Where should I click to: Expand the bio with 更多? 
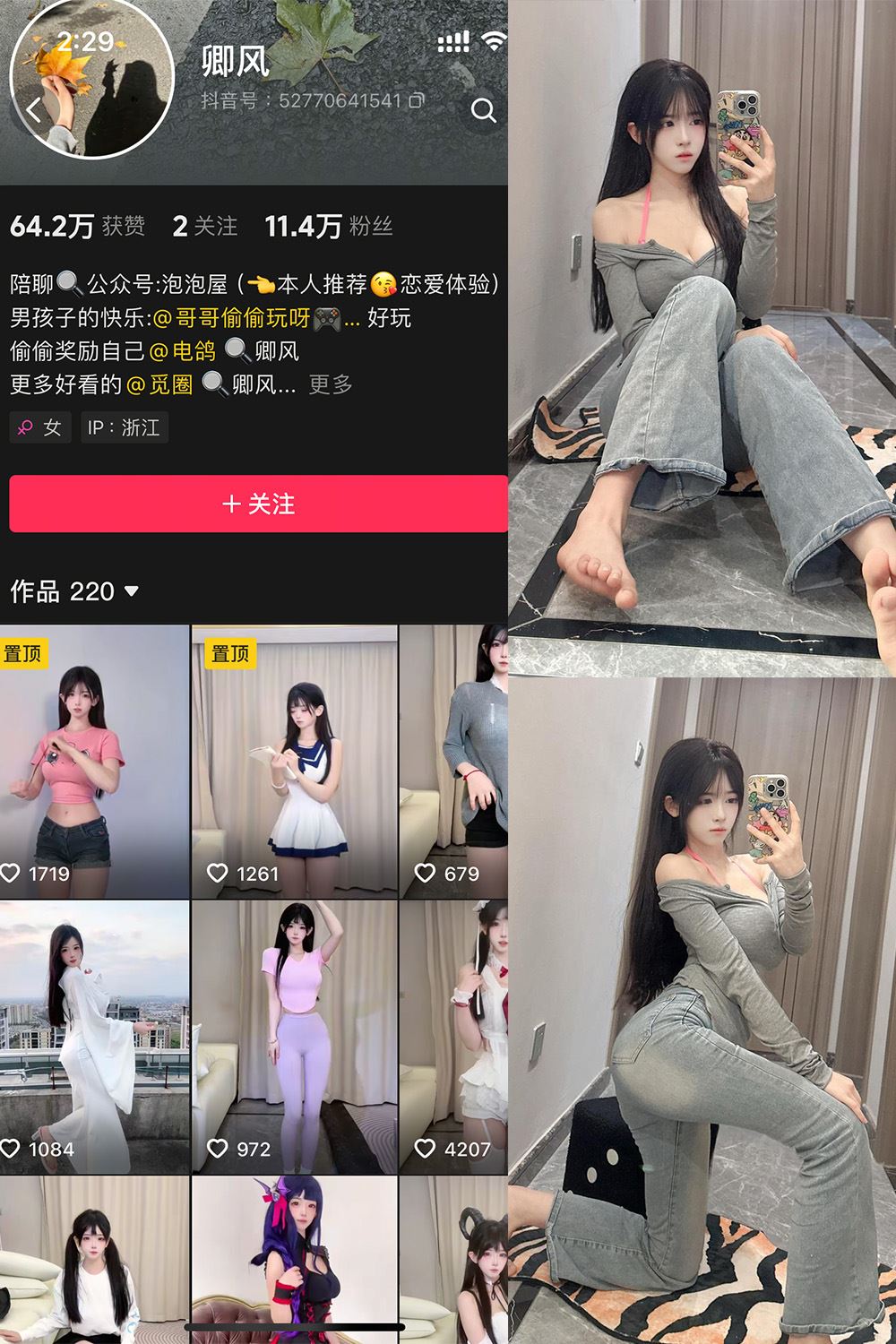332,383
